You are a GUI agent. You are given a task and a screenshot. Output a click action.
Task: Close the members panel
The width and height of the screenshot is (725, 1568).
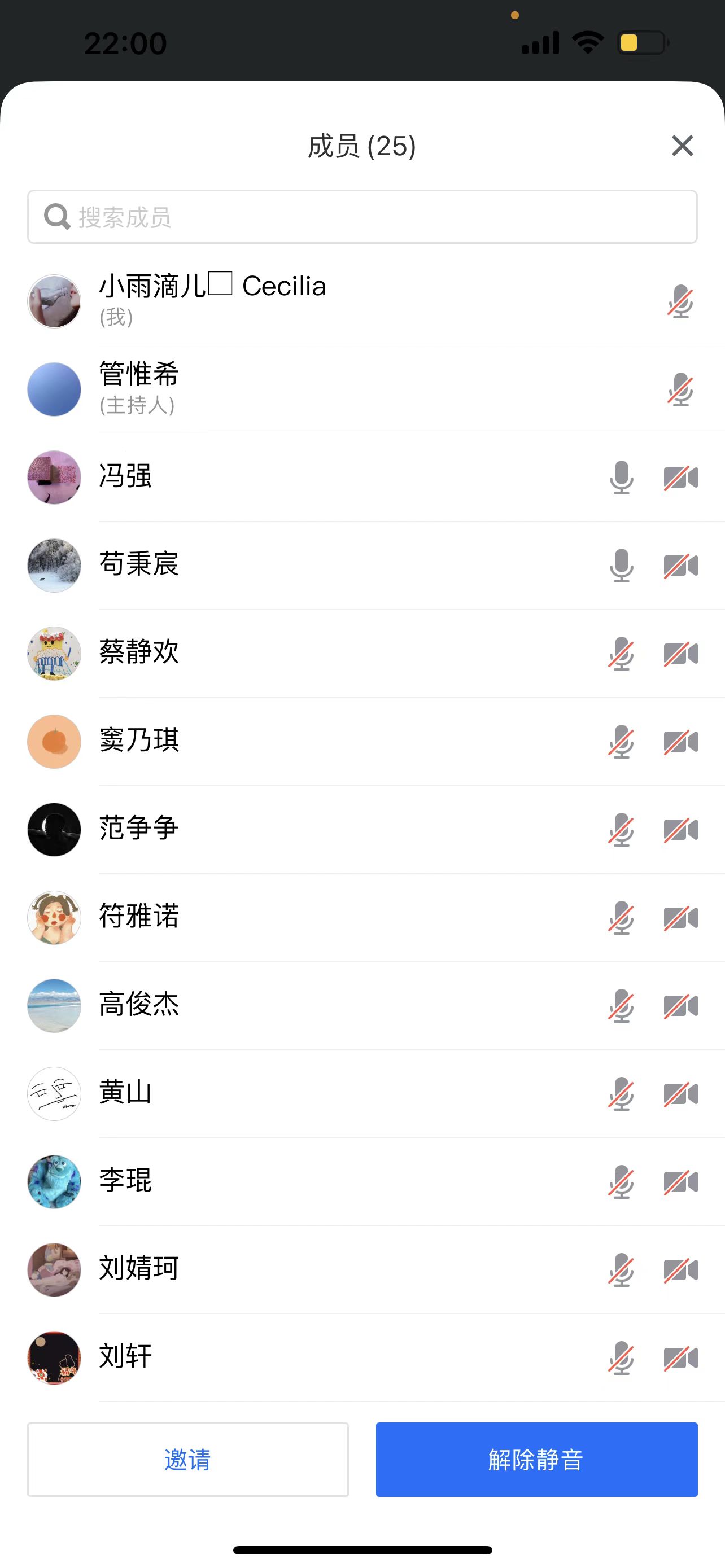pos(682,146)
